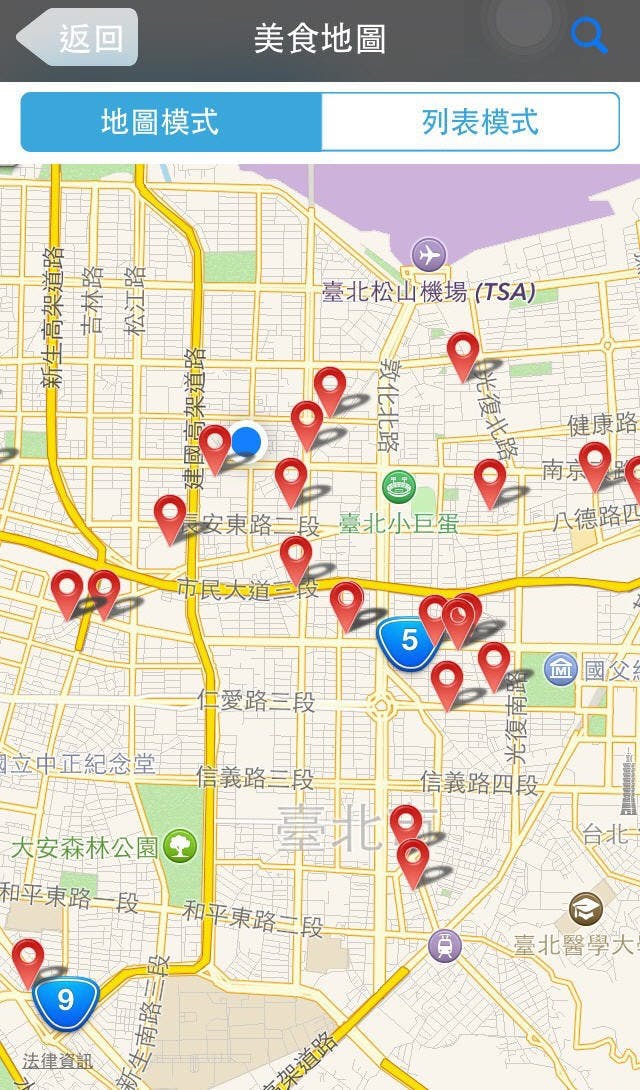The width and height of the screenshot is (640, 1090).
Task: Open the cluster marker showing 9
Action: pos(66,999)
